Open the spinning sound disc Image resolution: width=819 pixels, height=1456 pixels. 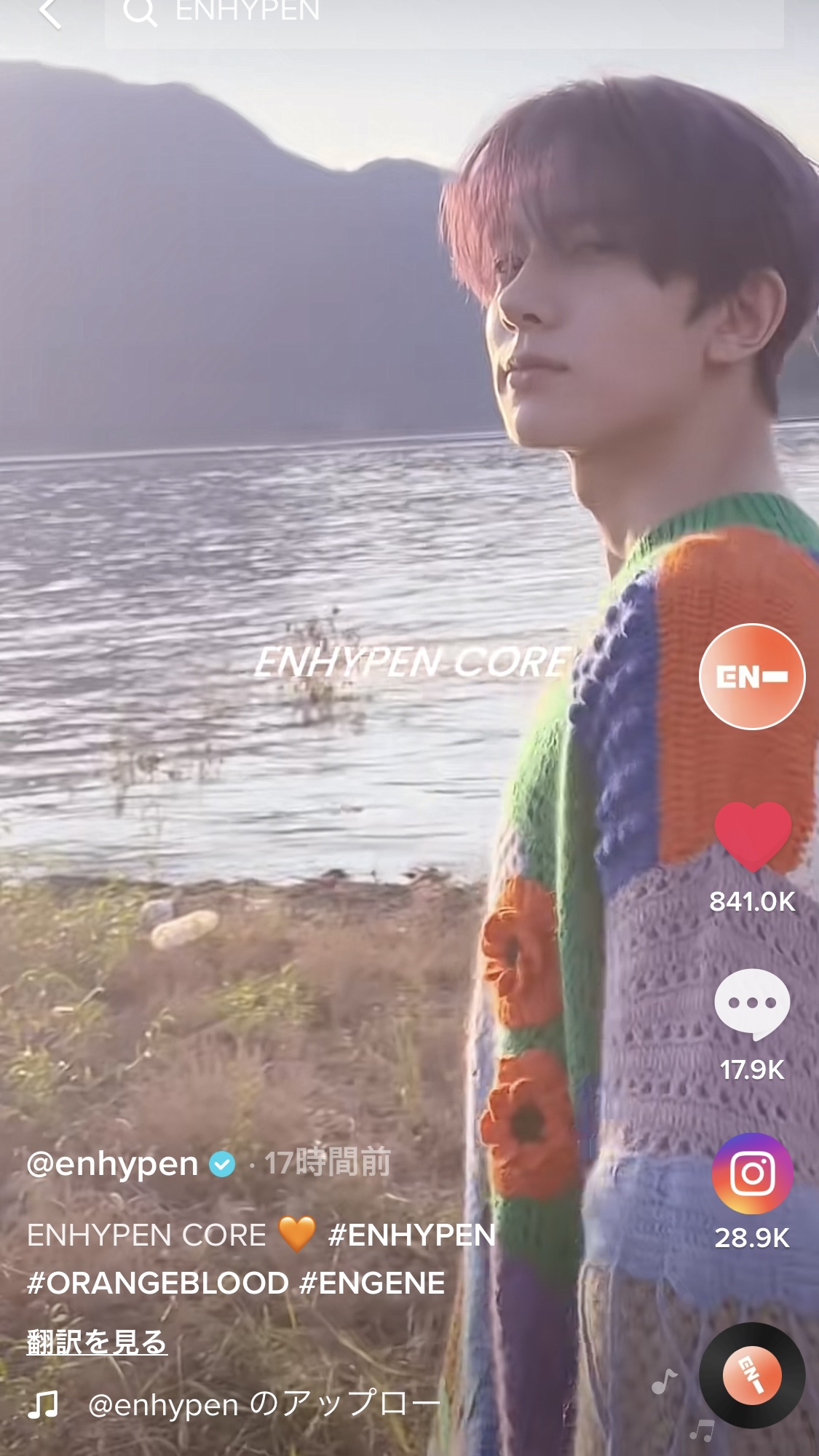pos(752,1375)
